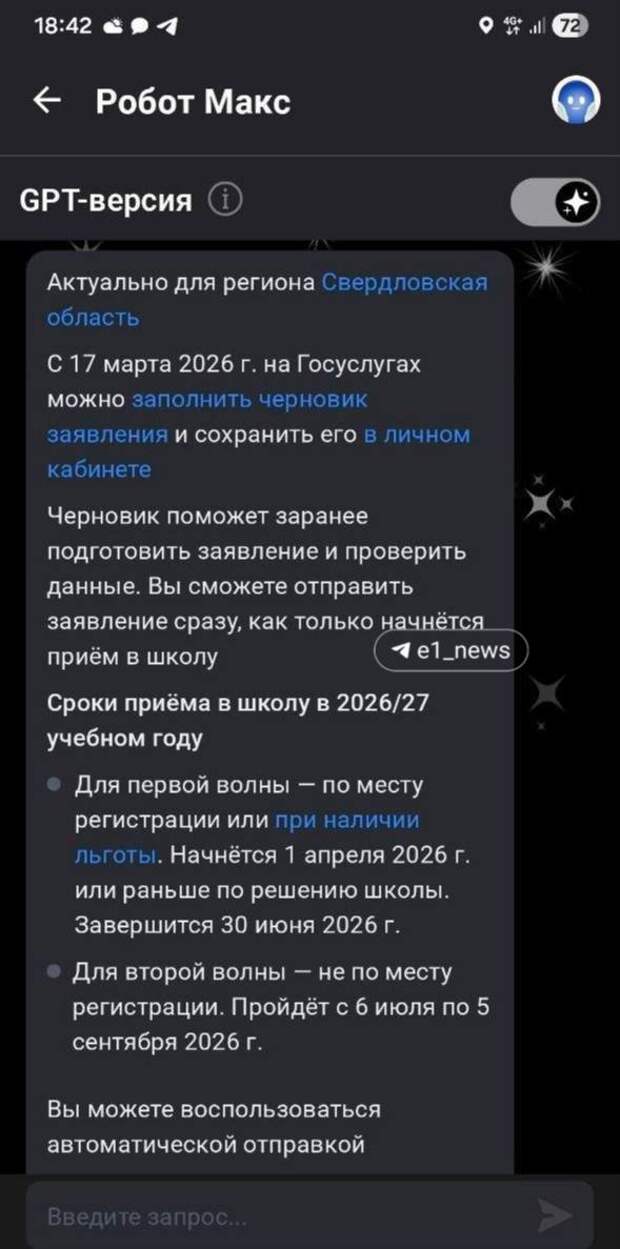The width and height of the screenshot is (620, 1249).
Task: Open the при наличии льготы link
Action: coord(346,821)
